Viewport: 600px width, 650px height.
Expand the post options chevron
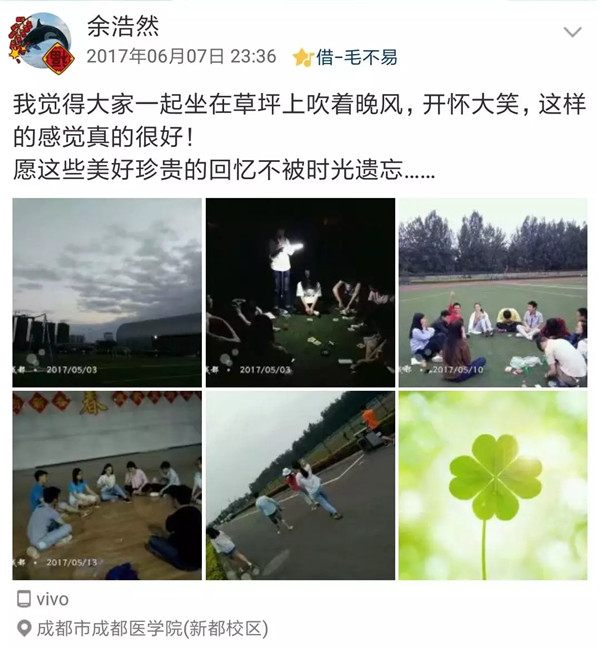pos(572,32)
